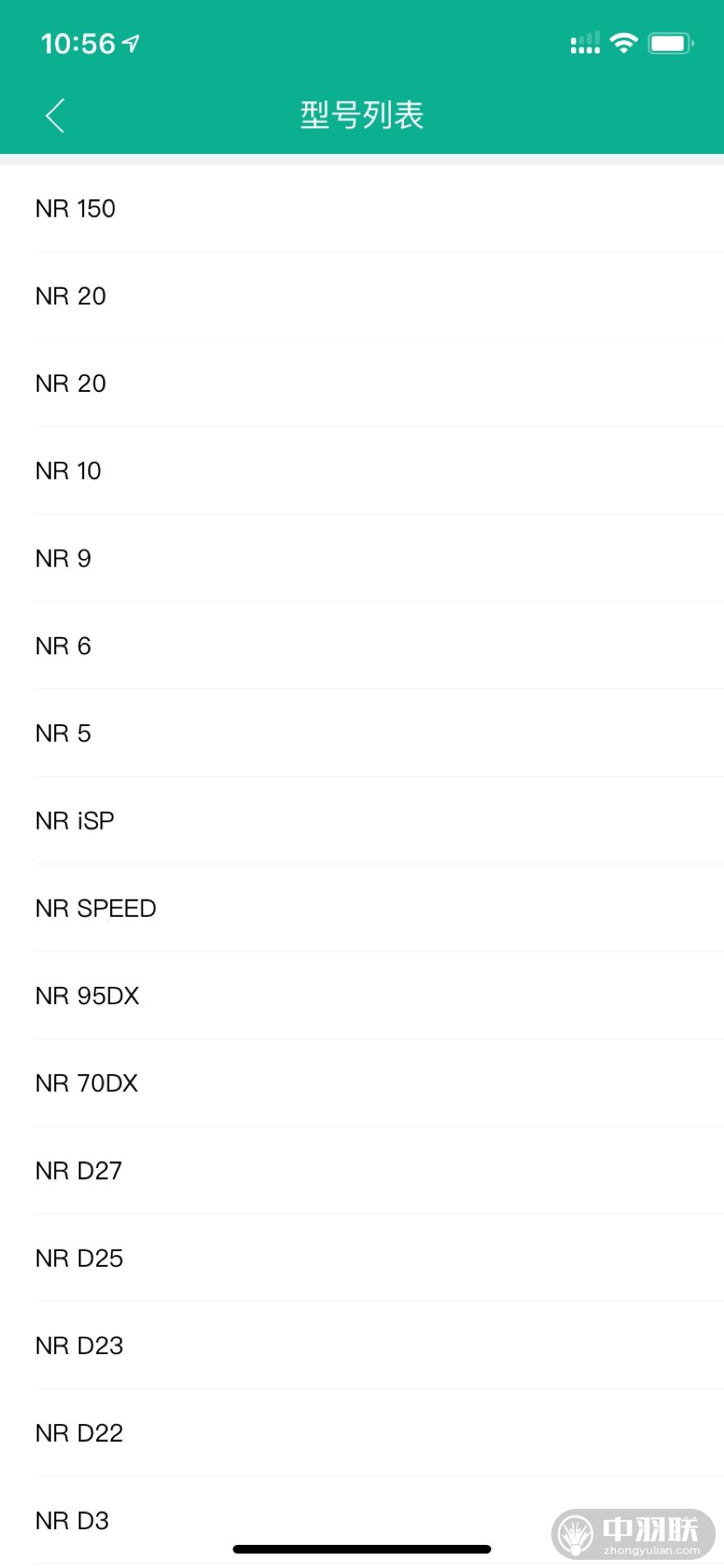The height and width of the screenshot is (1568, 724).
Task: Choose NR 9 from the list
Action: click(362, 558)
